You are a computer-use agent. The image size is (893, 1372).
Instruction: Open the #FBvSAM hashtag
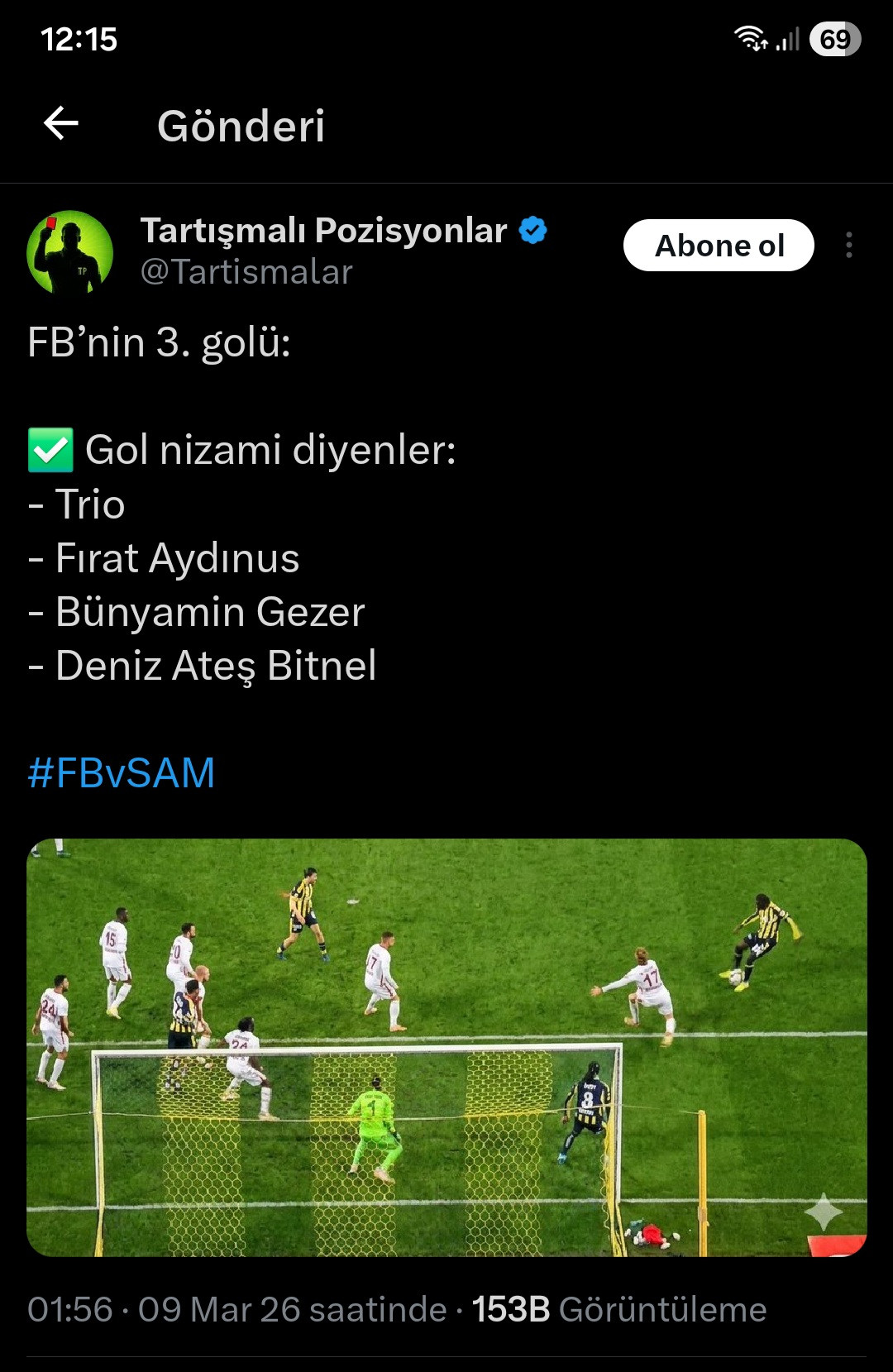[122, 773]
